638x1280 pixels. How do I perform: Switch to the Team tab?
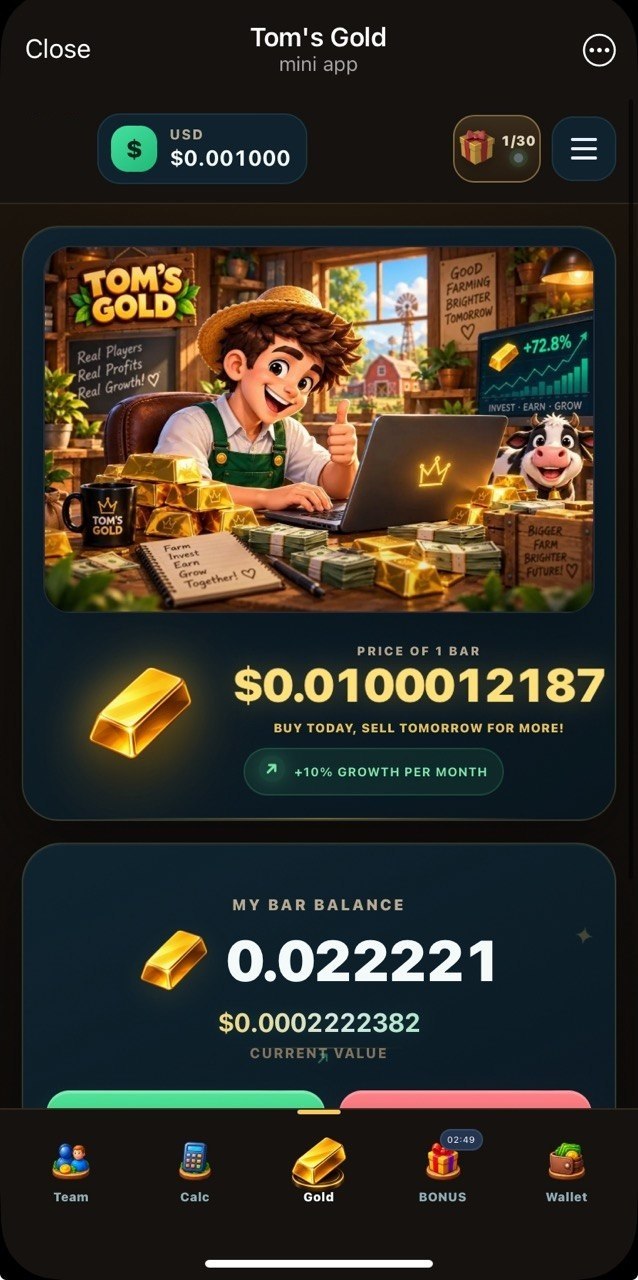(71, 1172)
